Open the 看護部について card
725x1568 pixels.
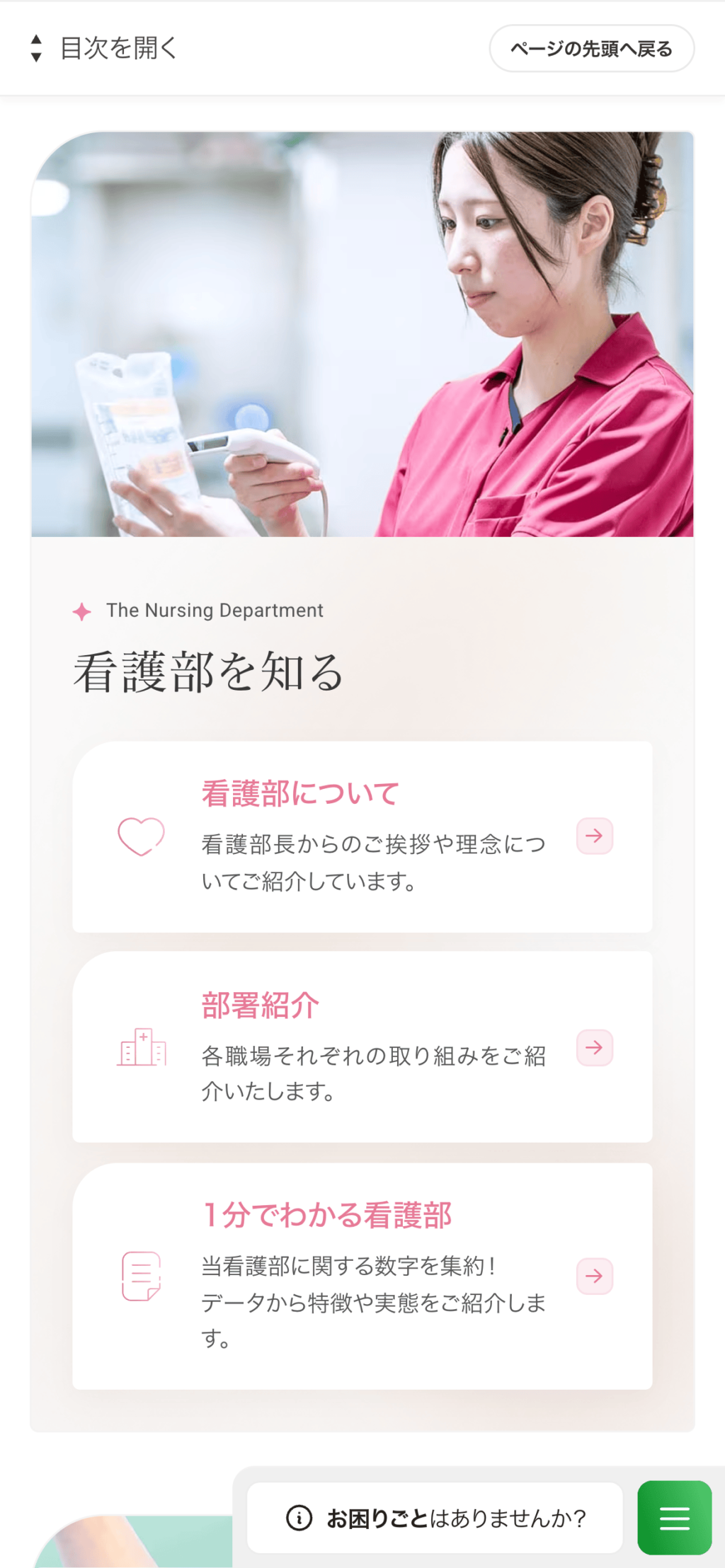(x=362, y=836)
